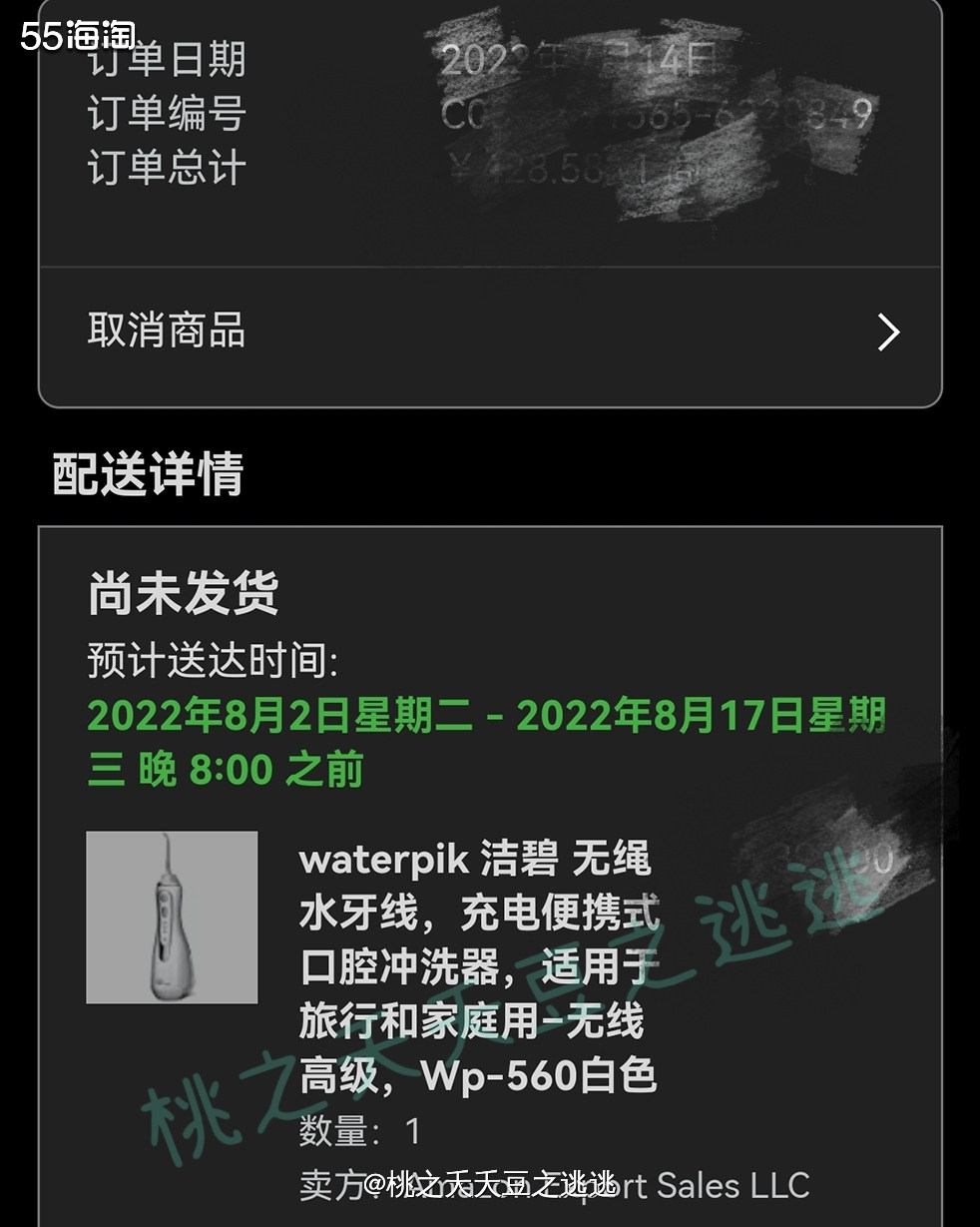This screenshot has height=1227, width=980.
Task: Select the Wp-560白色 text in product title
Action: point(539,1075)
